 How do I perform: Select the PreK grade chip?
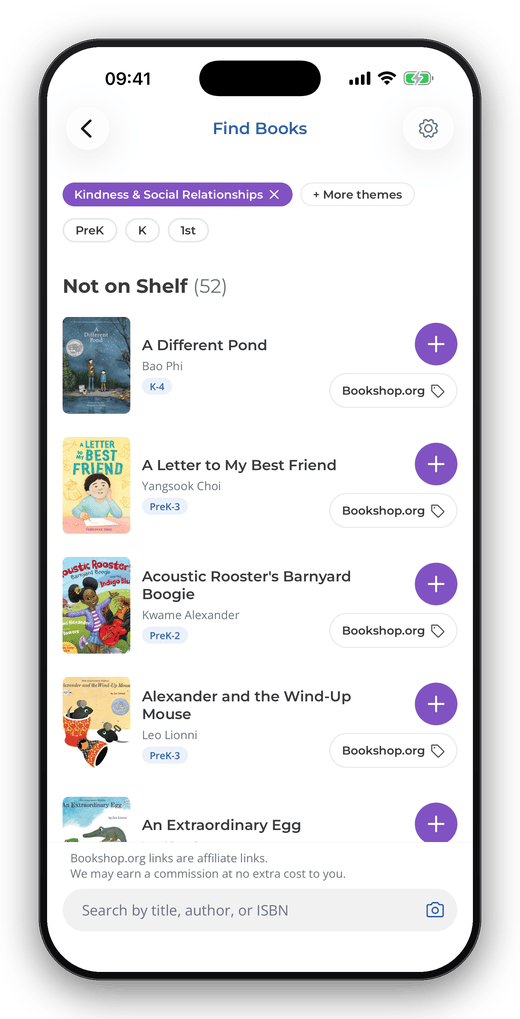pyautogui.click(x=90, y=231)
